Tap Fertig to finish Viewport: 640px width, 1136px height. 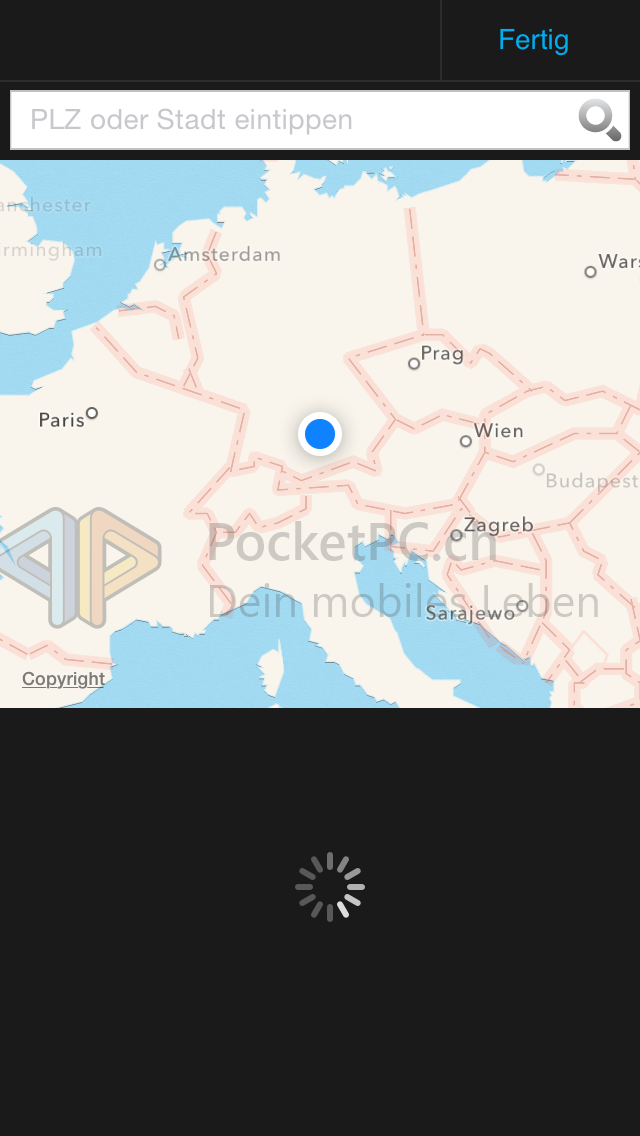coord(533,40)
